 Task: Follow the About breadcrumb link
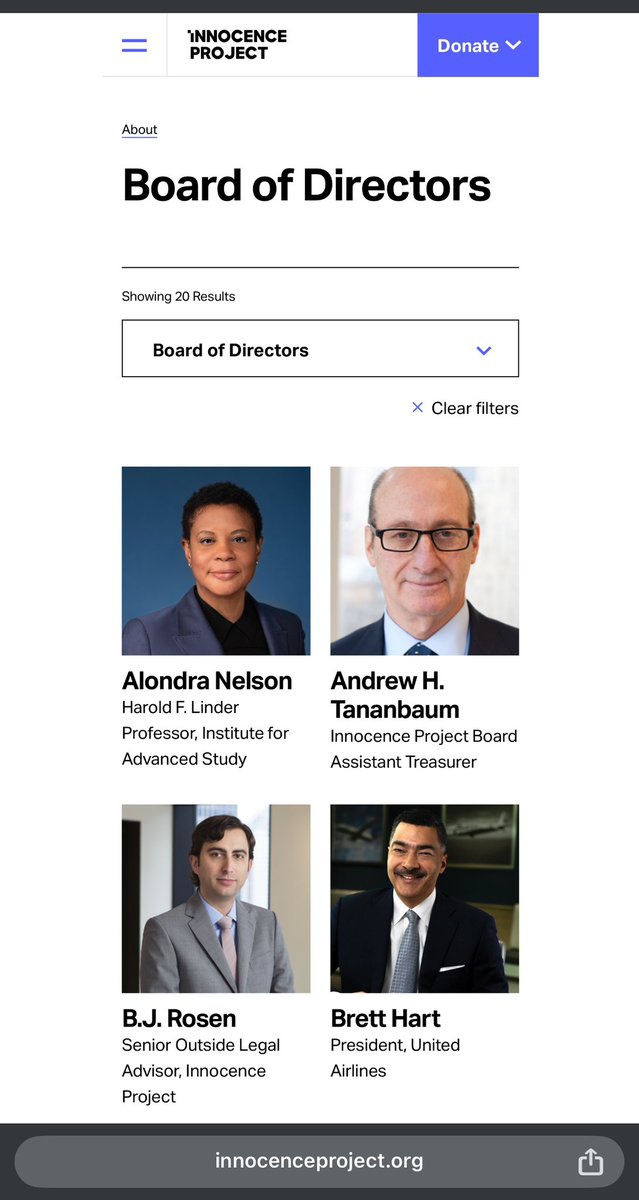(x=139, y=130)
